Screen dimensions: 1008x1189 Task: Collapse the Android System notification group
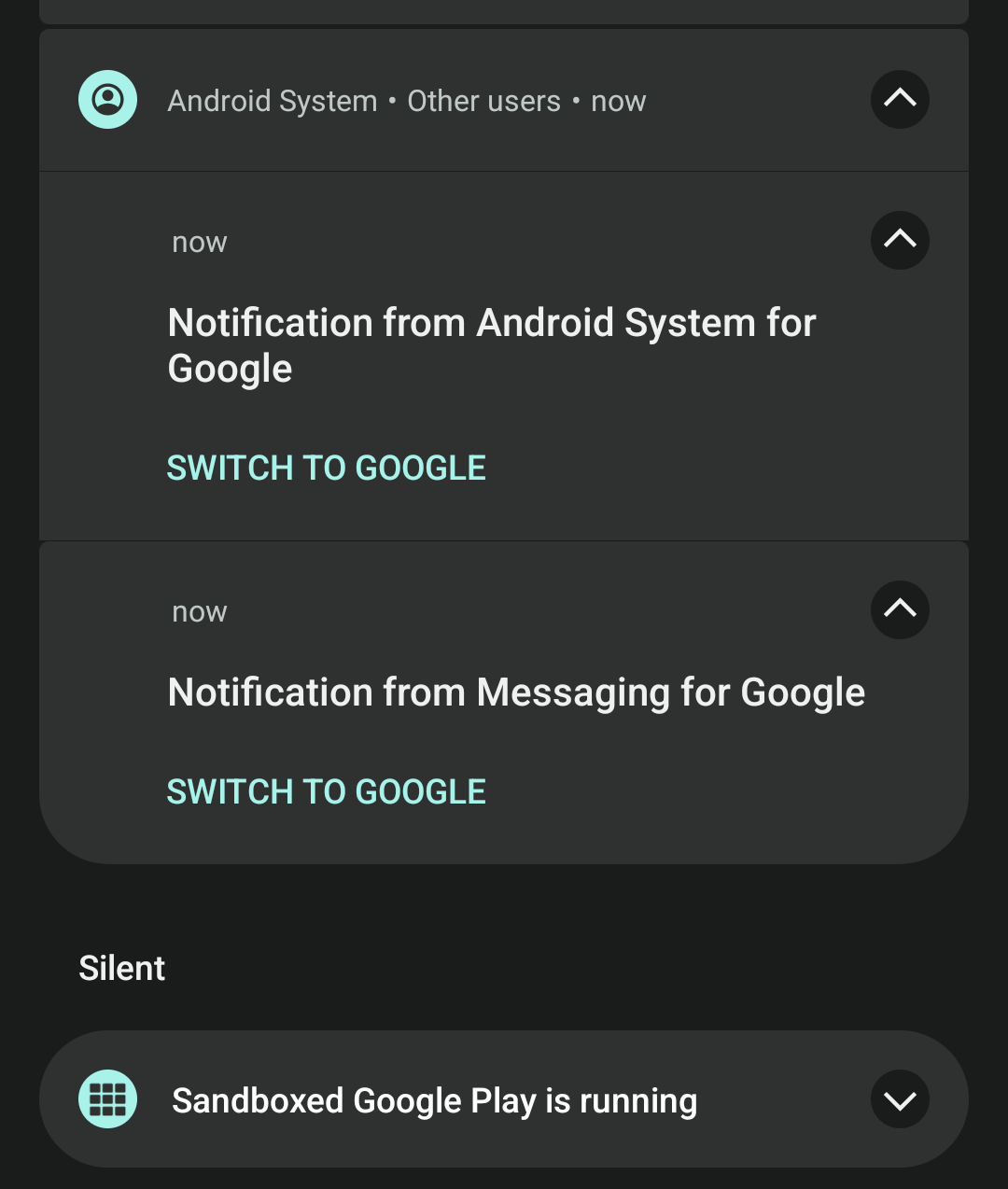pos(899,99)
